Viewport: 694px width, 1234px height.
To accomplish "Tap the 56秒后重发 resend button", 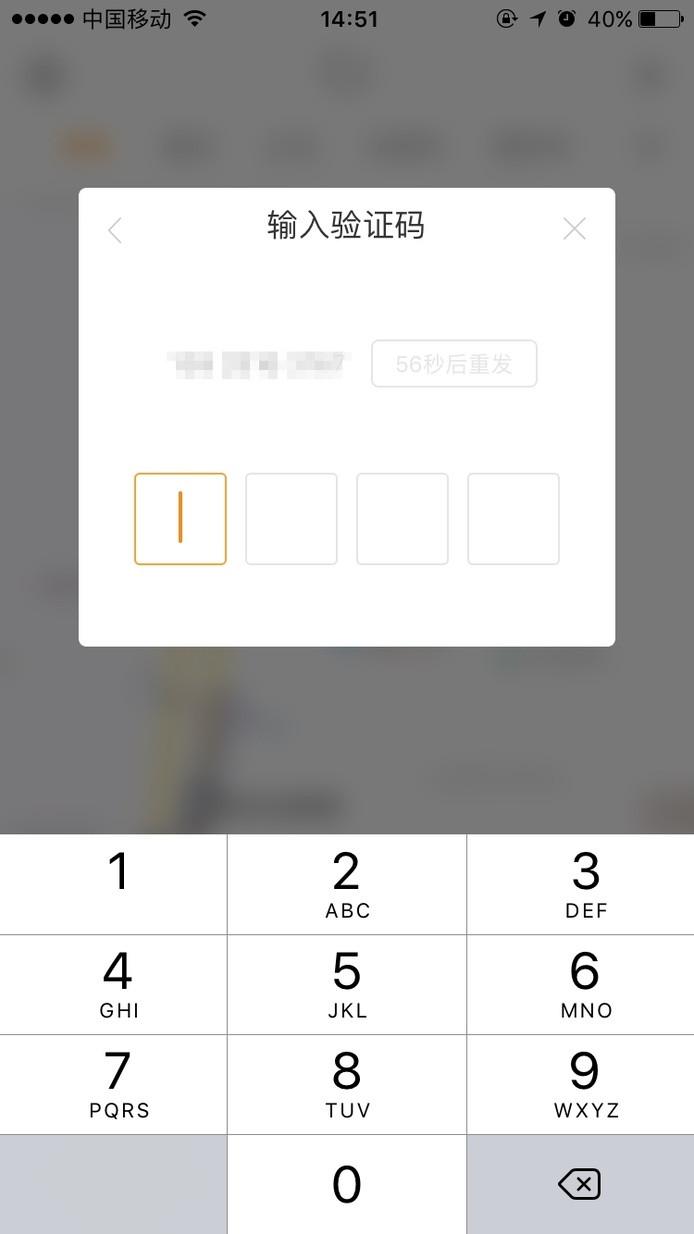I will (454, 364).
